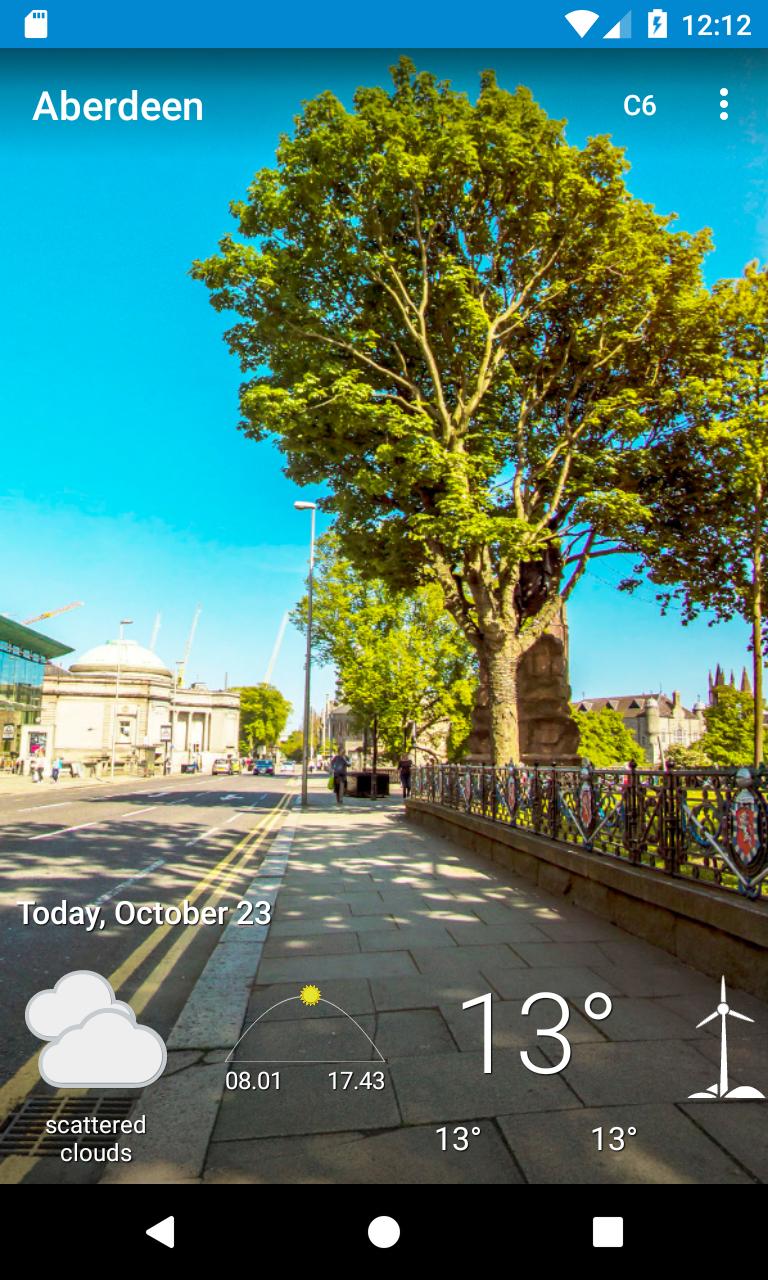Viewport: 768px width, 1280px height.
Task: Tap the sun icon on the daylight arc
Action: 308,997
